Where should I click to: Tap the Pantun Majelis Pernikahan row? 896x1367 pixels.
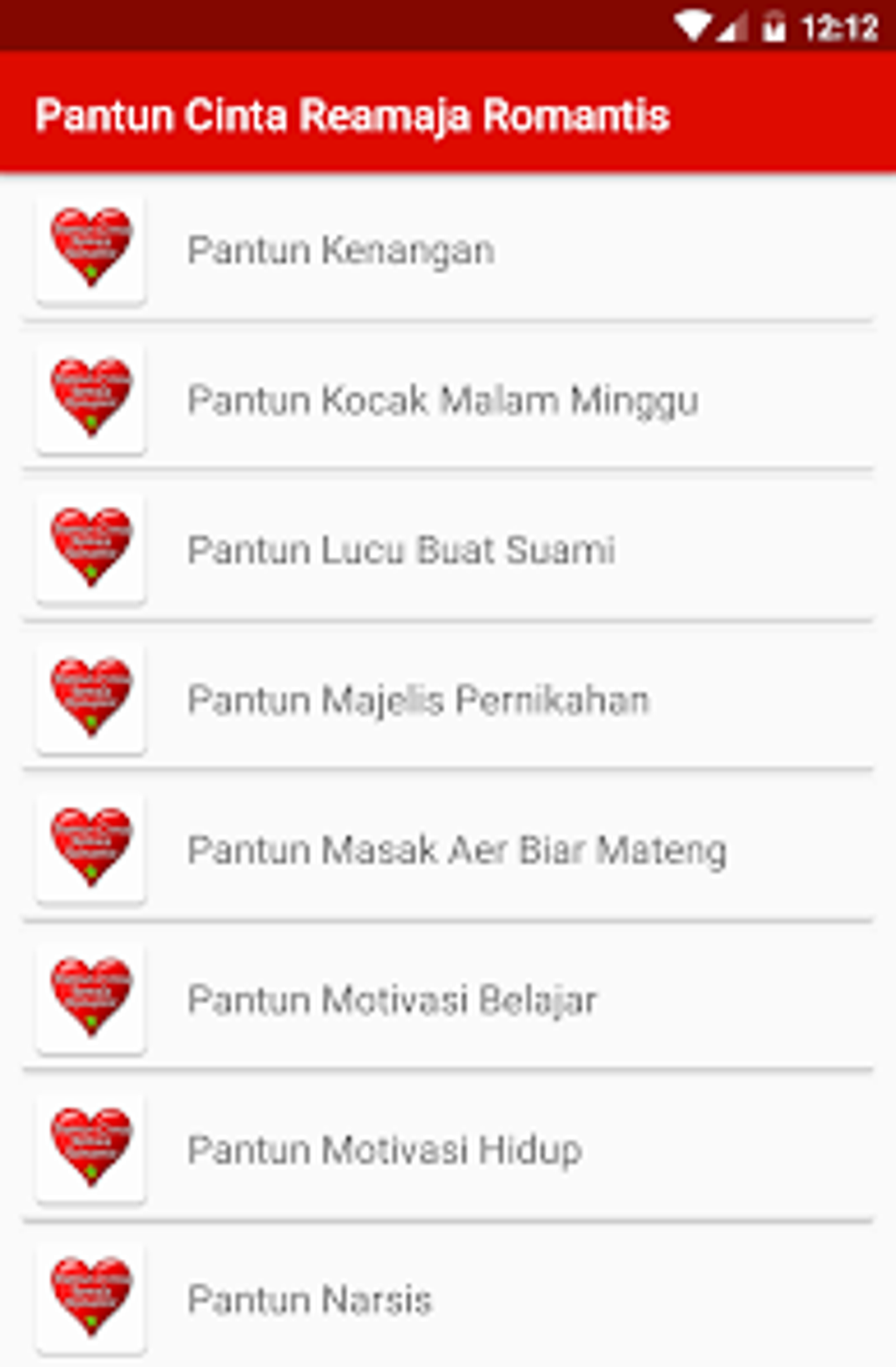coord(448,699)
